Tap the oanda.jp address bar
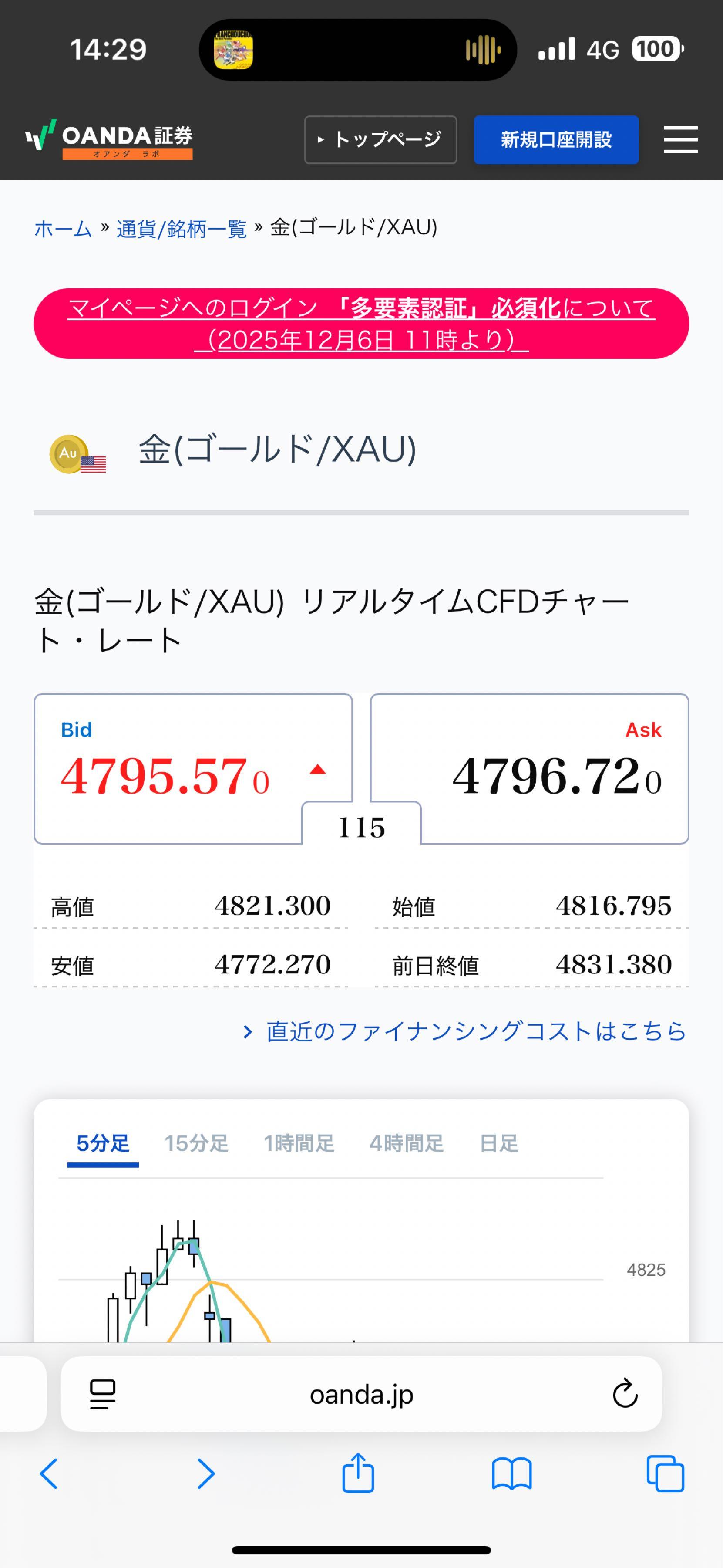The height and width of the screenshot is (1568, 723). click(x=361, y=1394)
